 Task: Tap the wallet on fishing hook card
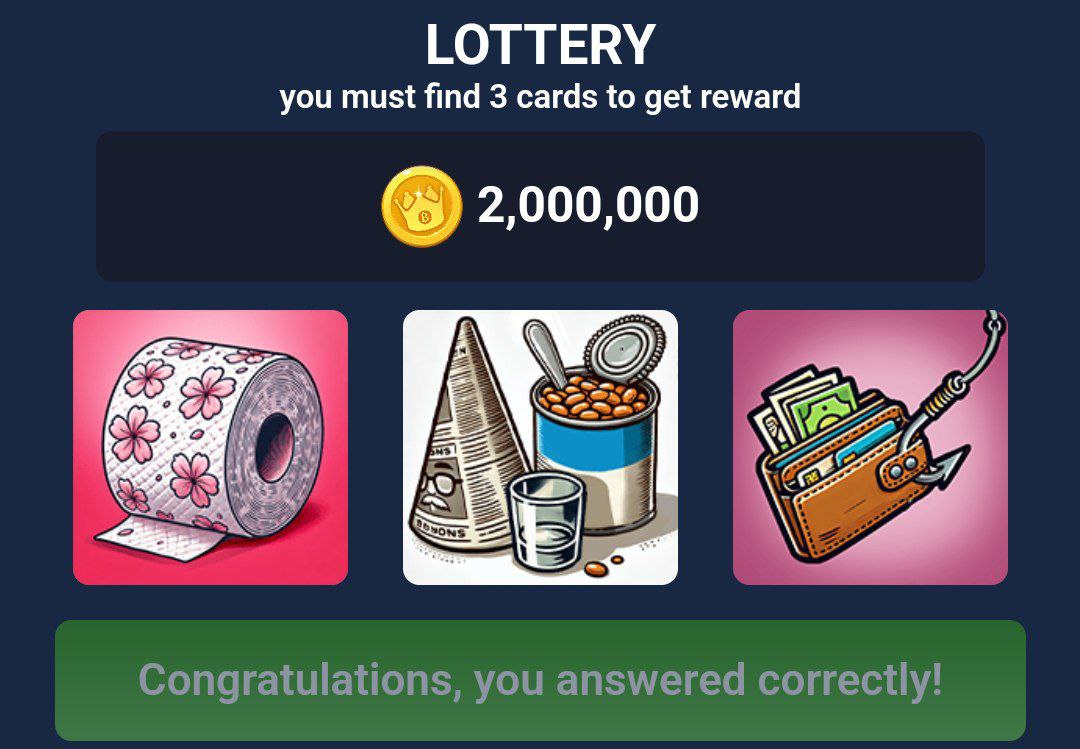click(870, 447)
